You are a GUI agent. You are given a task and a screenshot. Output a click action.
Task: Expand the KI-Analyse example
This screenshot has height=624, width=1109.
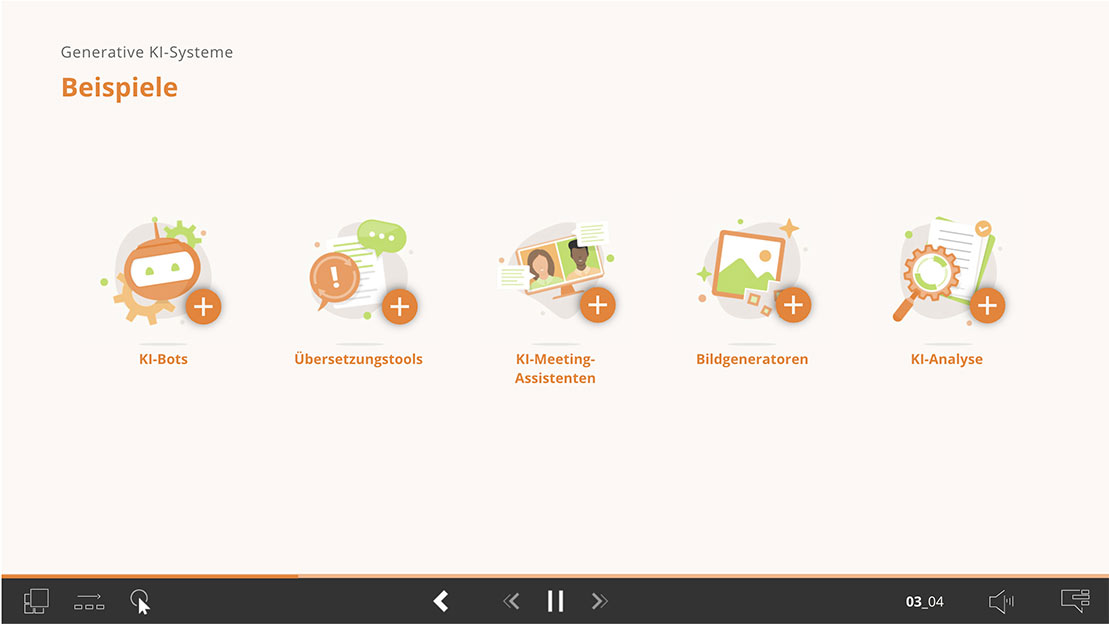tap(987, 306)
